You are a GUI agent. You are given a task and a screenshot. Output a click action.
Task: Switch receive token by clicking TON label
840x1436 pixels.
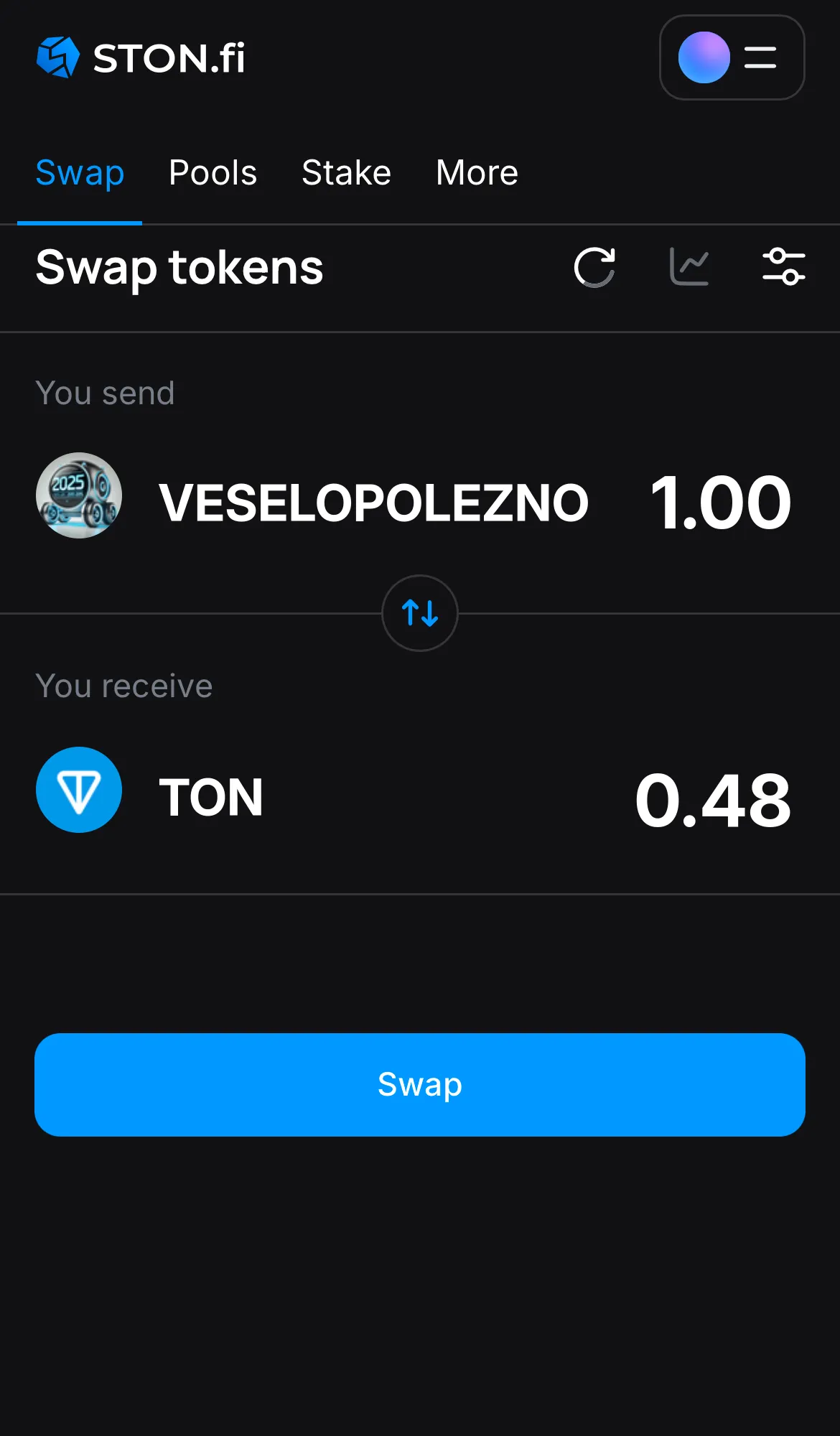[x=210, y=796]
